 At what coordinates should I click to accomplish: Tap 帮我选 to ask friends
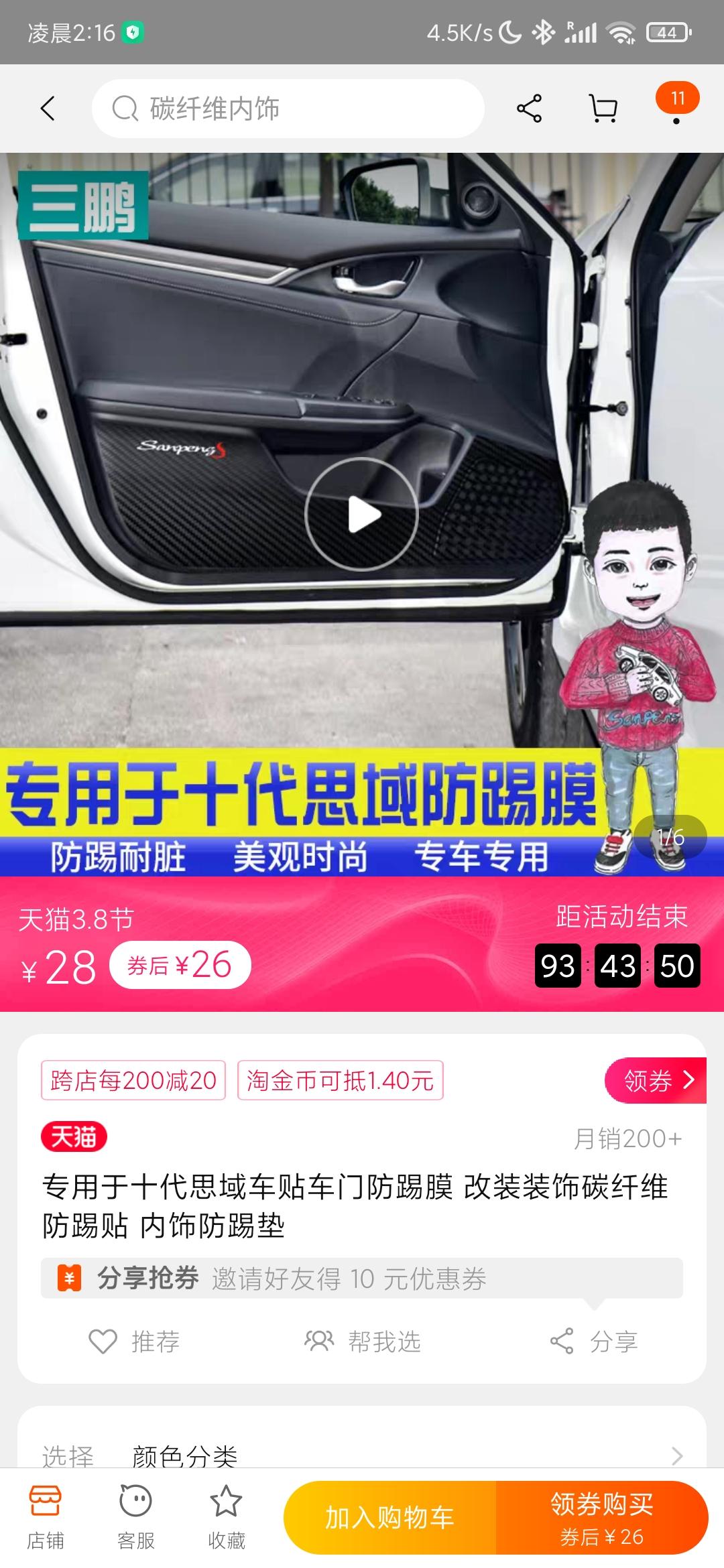[362, 1342]
